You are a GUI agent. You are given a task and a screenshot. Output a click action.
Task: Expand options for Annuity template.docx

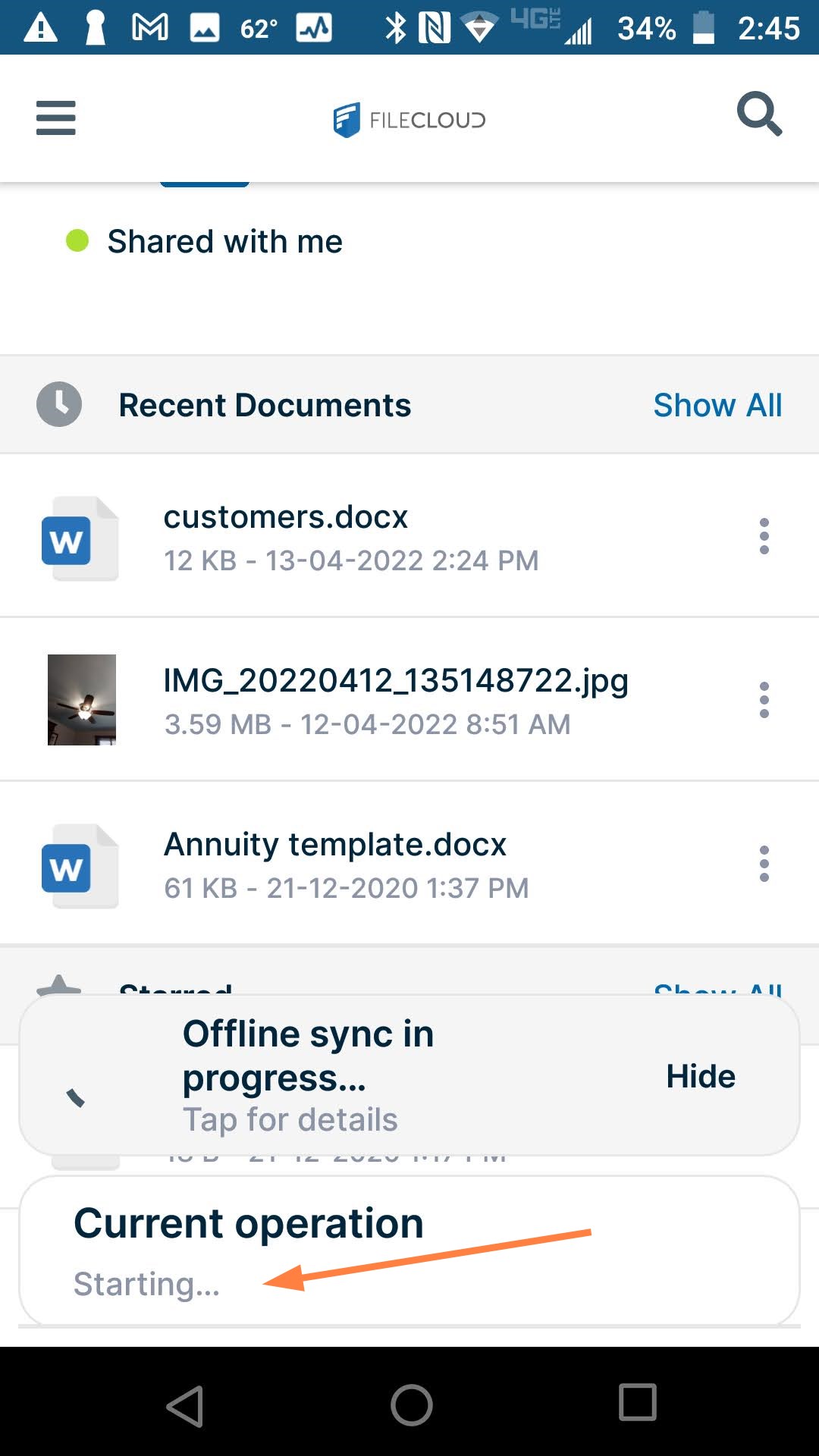[764, 864]
